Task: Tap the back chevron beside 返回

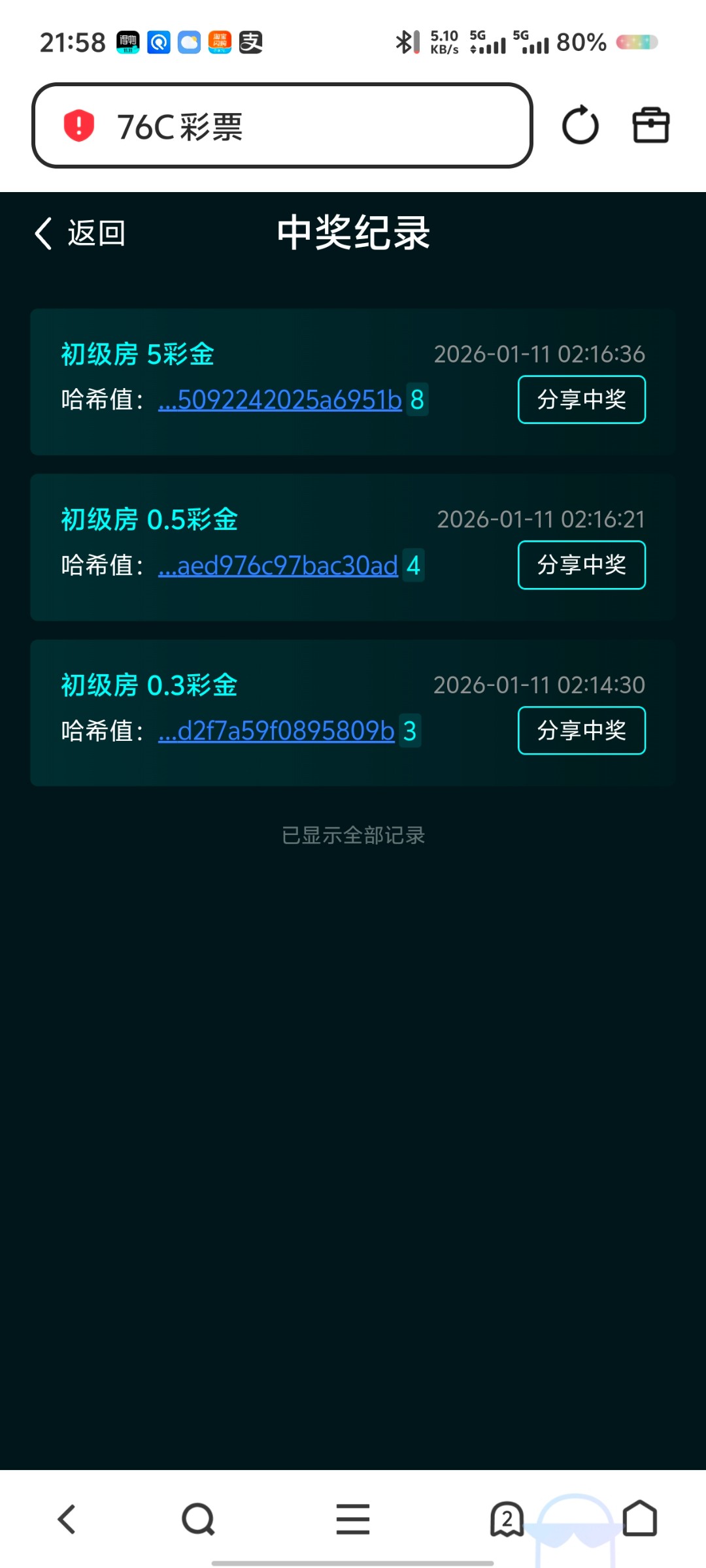Action: (43, 234)
